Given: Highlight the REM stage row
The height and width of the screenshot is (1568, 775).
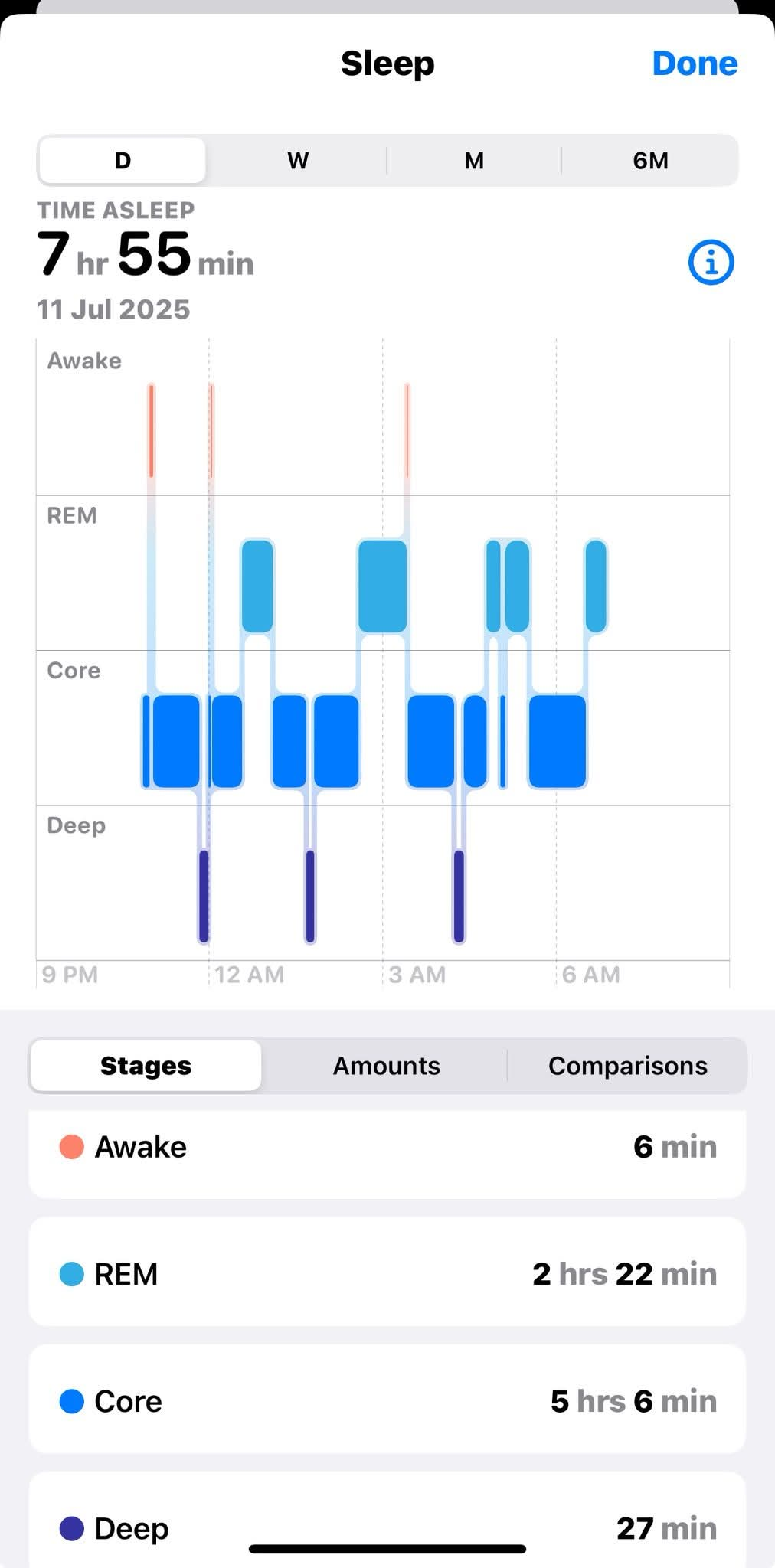Looking at the screenshot, I should click(387, 1274).
